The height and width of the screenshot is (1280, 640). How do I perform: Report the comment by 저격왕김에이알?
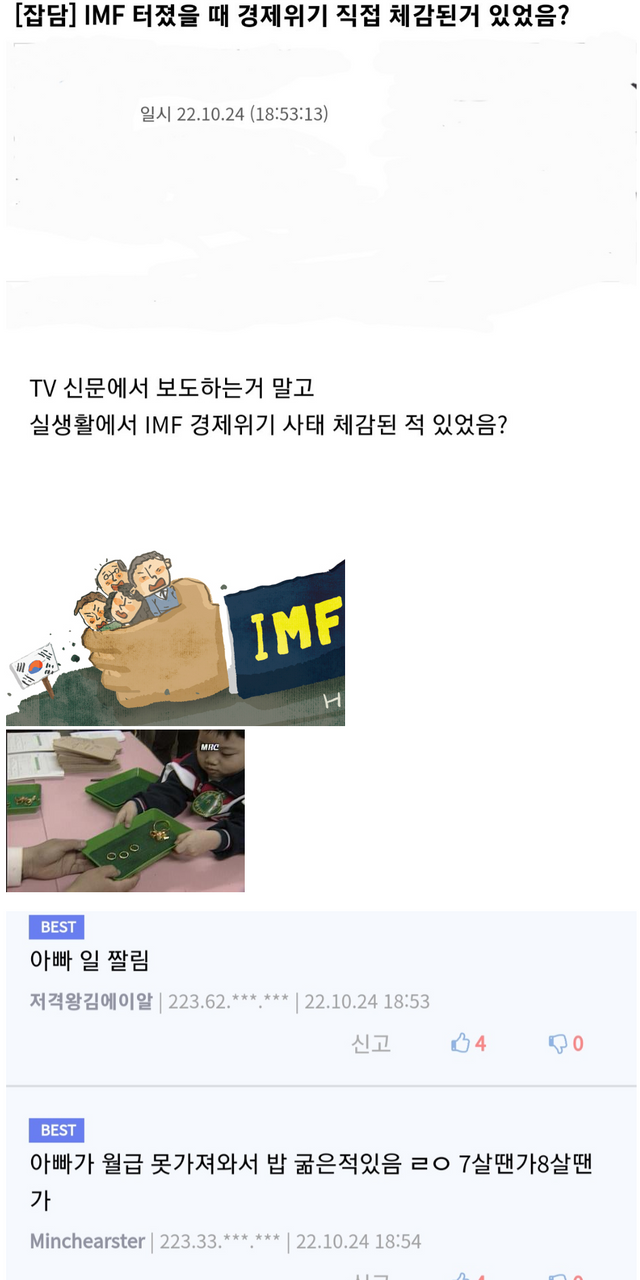[371, 1043]
